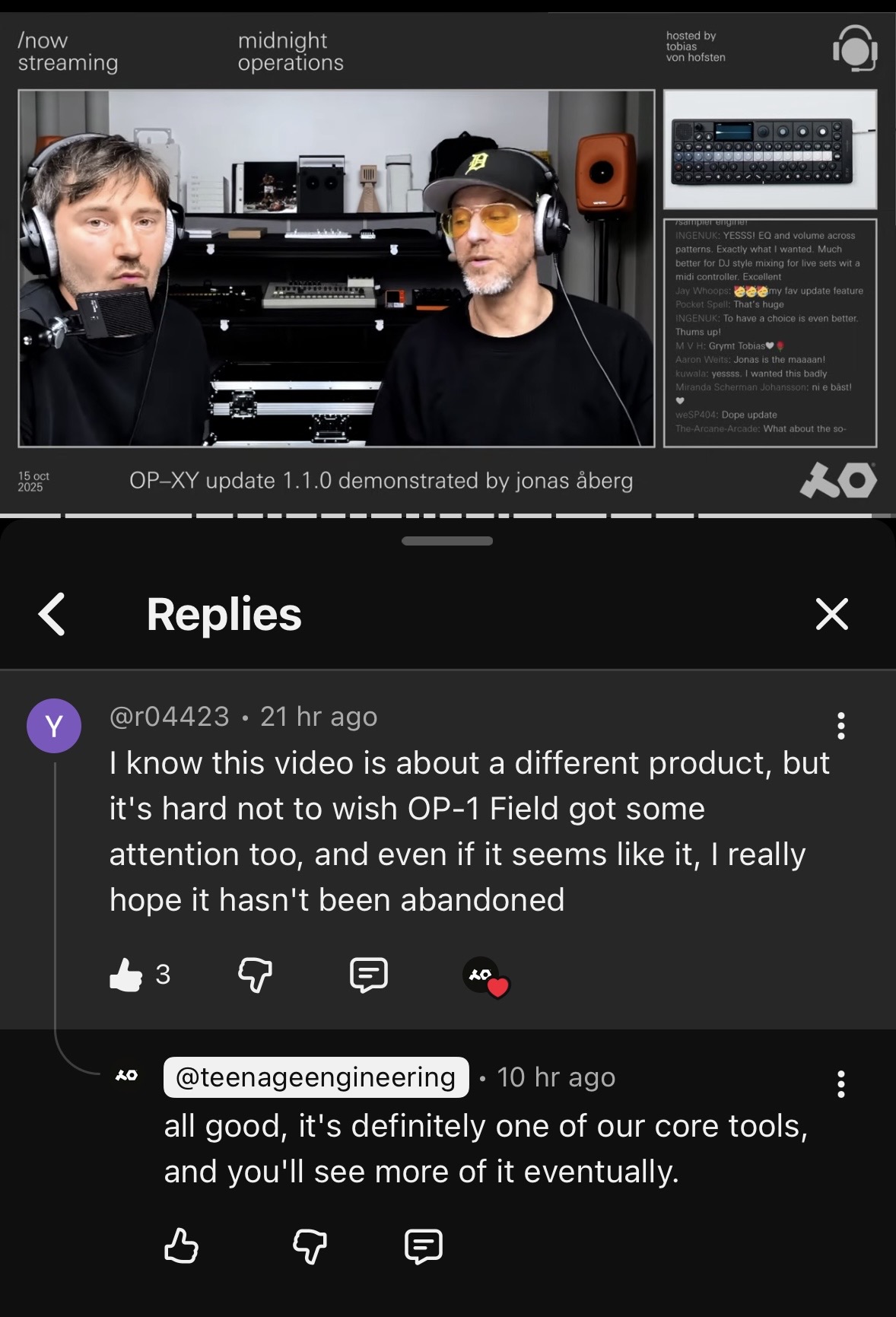Dislike the teenageengineering reply

pyautogui.click(x=310, y=1245)
